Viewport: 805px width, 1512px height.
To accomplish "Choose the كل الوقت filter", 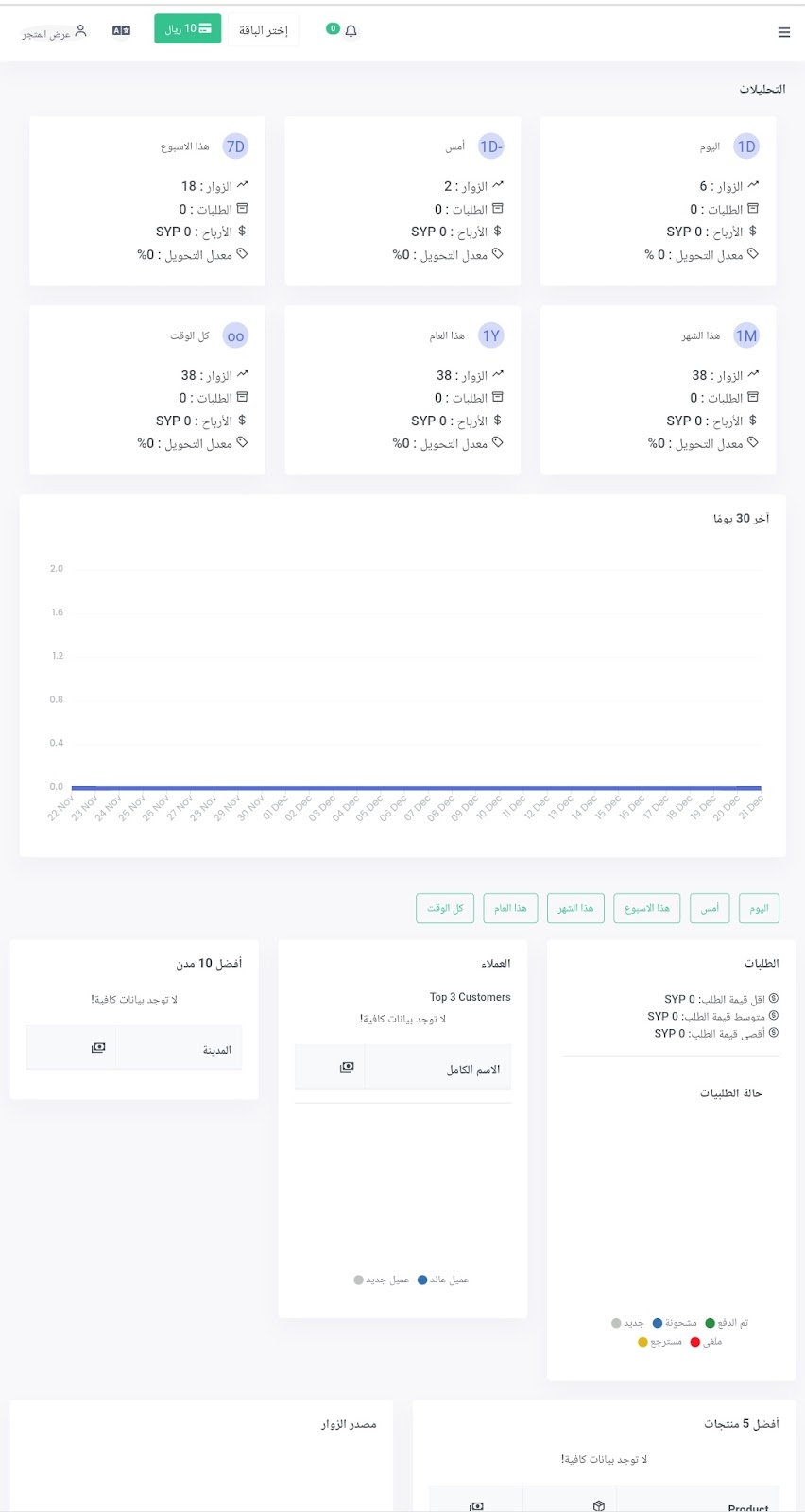I will click(x=445, y=908).
